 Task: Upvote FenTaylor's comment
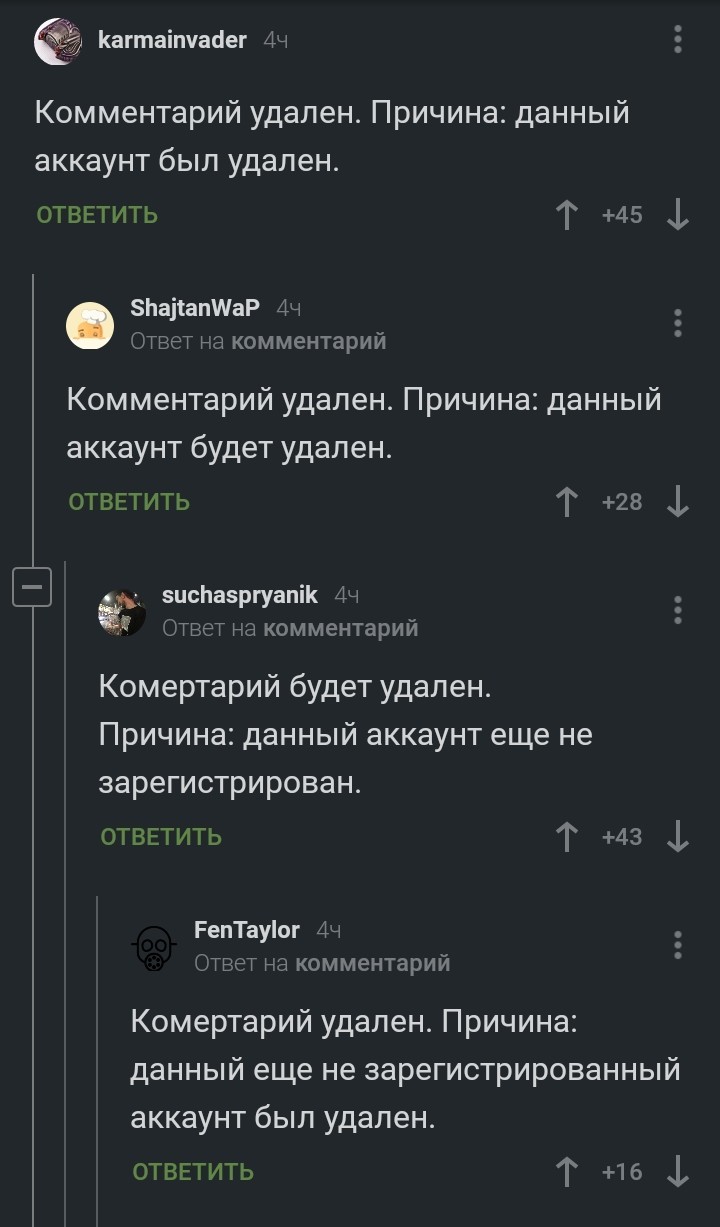(x=567, y=1172)
